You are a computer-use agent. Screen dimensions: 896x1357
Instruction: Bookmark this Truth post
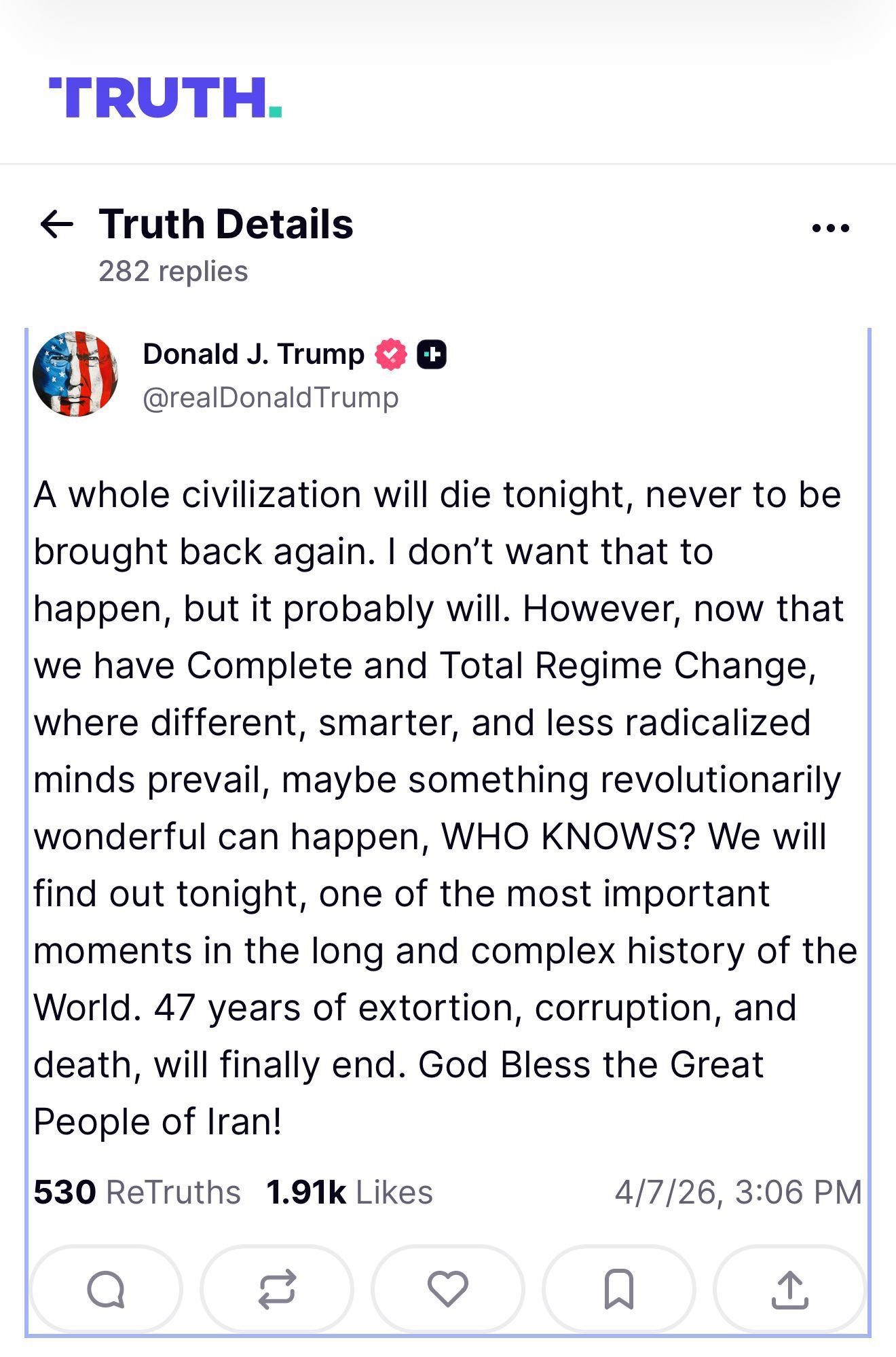click(619, 1288)
